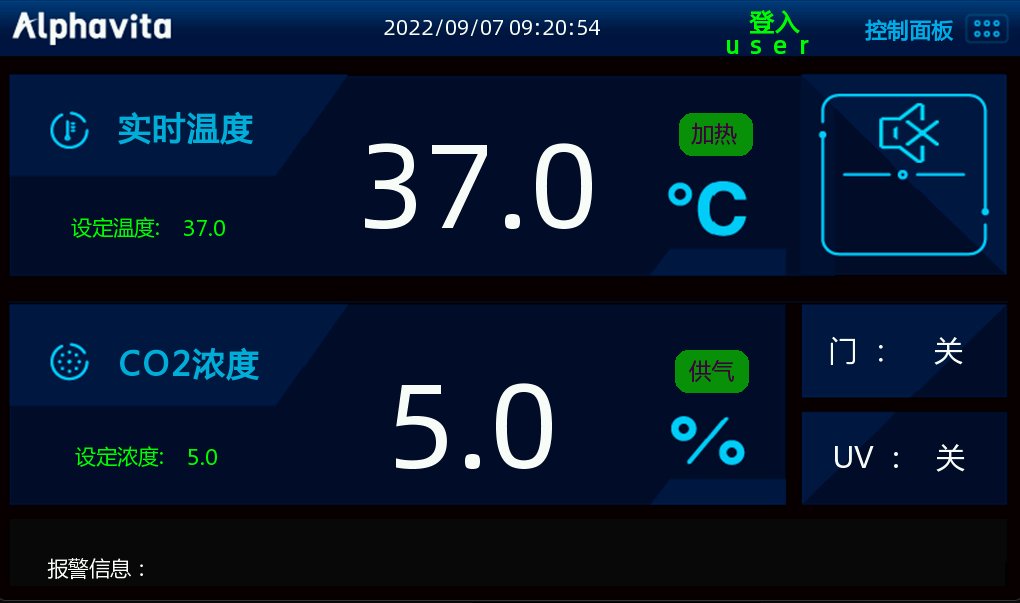1020x603 pixels.
Task: Open the 控制面板 control panel menu
Action: click(986, 29)
